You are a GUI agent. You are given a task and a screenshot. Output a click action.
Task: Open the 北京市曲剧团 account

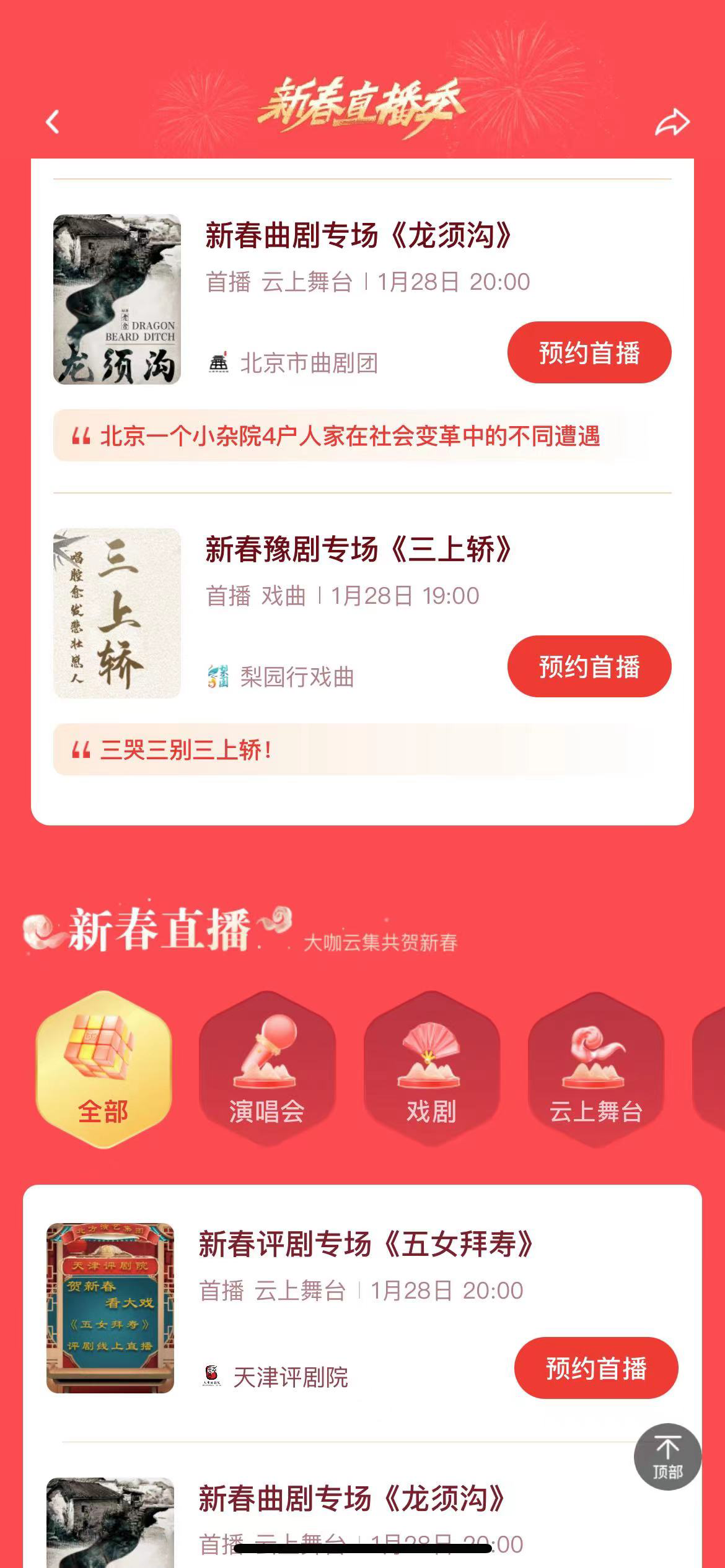pyautogui.click(x=293, y=363)
